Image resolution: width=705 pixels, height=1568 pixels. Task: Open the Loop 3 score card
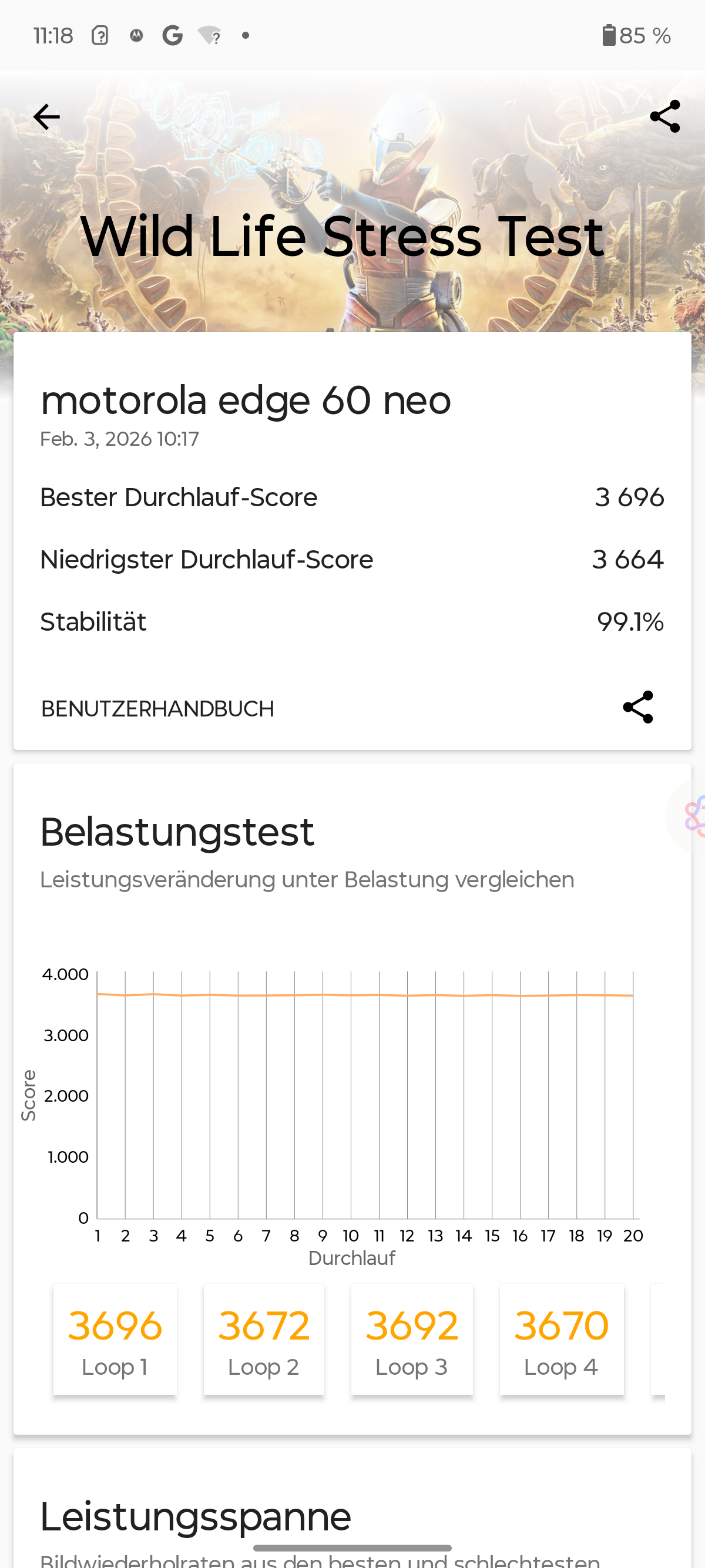click(x=412, y=1339)
